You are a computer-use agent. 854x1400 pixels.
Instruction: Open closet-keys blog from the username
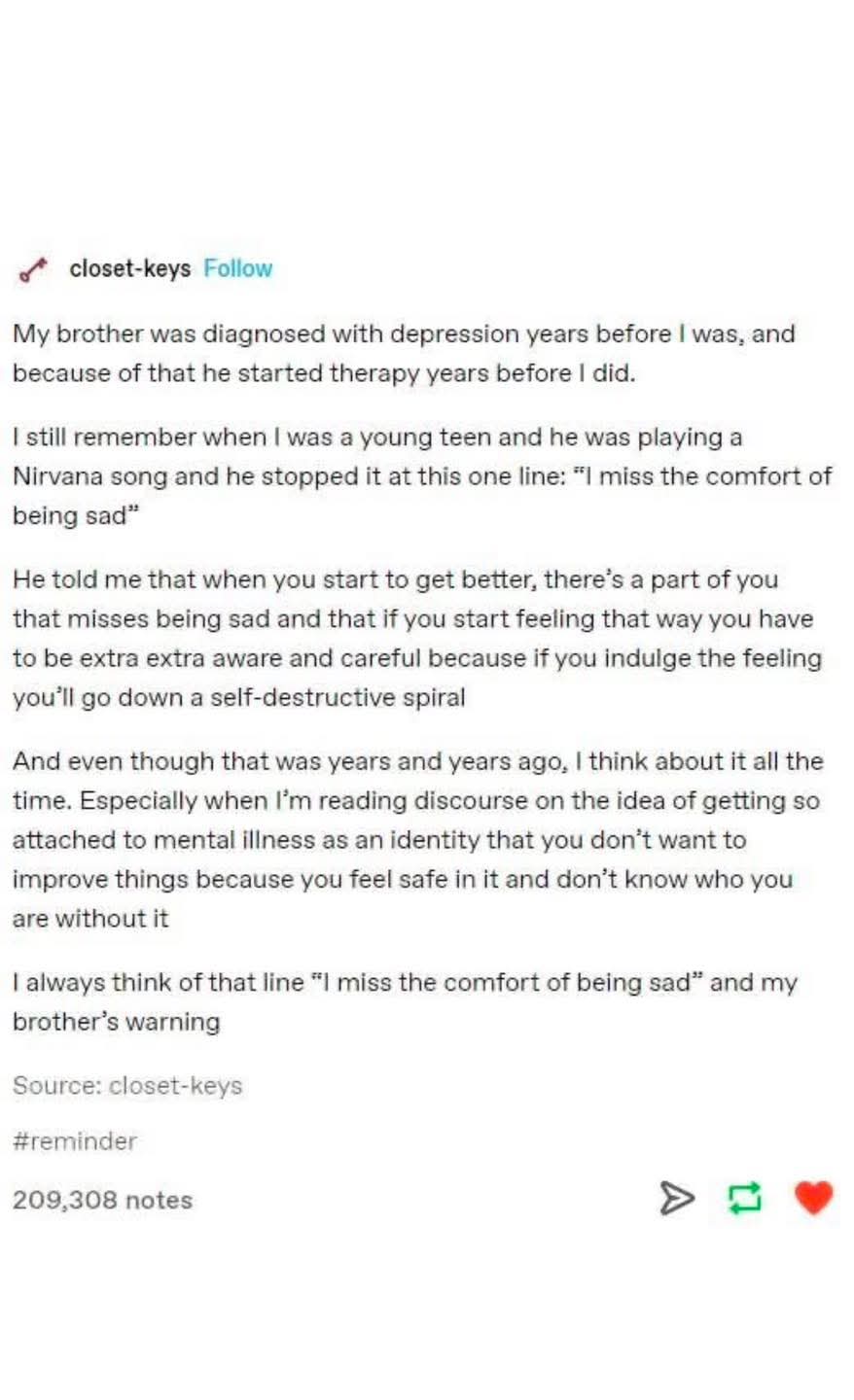[129, 268]
